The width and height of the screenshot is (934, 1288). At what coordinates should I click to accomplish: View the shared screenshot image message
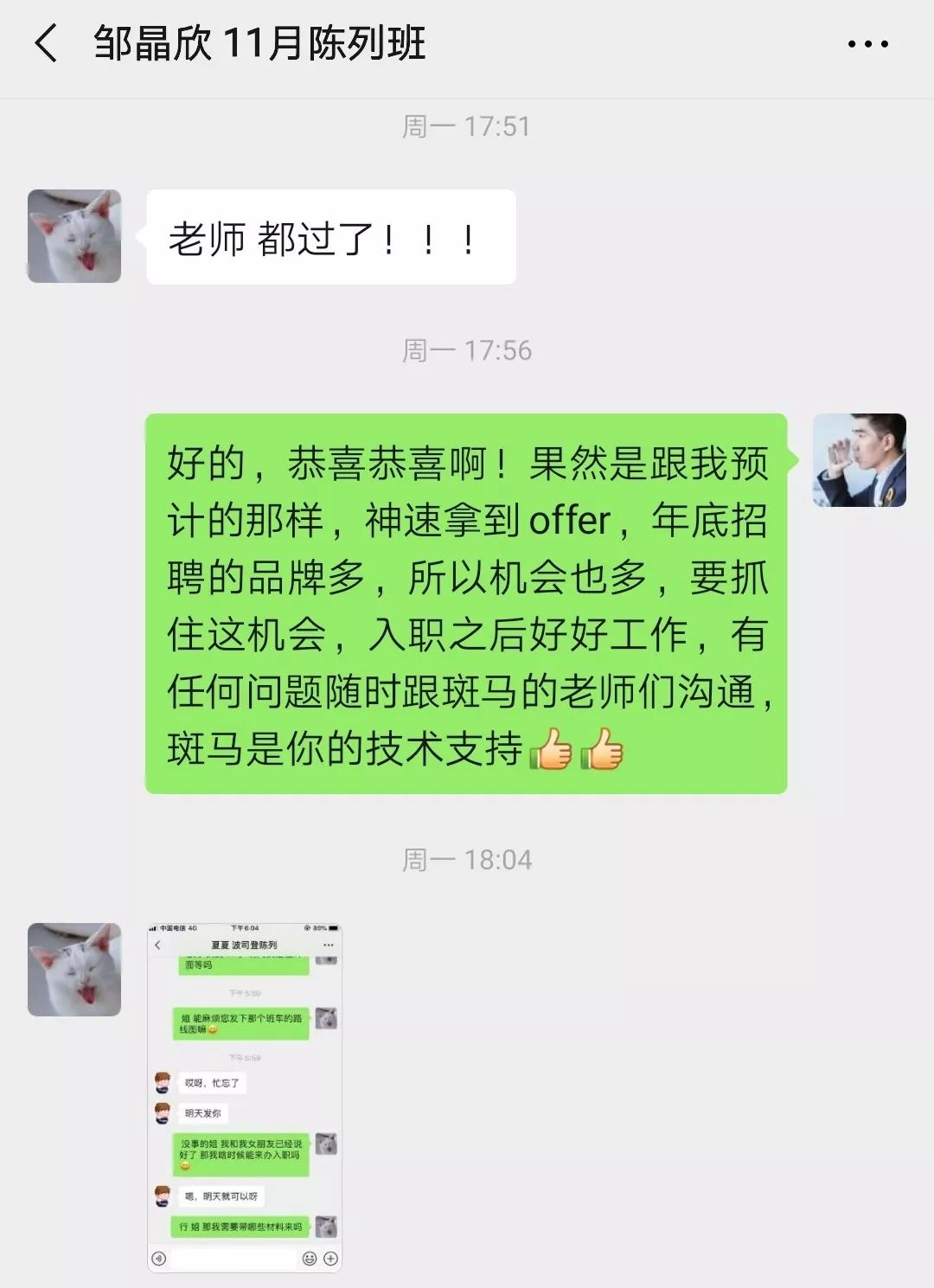pyautogui.click(x=245, y=1097)
